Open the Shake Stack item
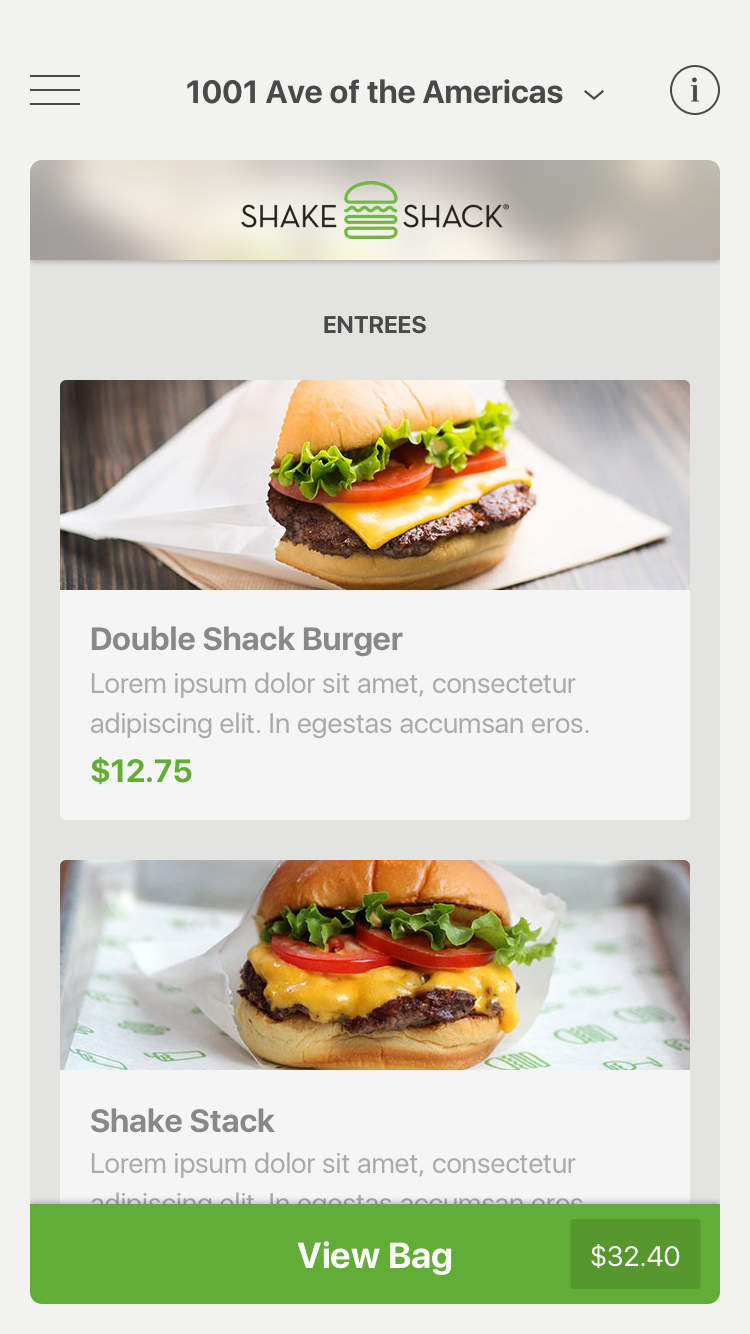The height and width of the screenshot is (1334, 750). tap(375, 1030)
